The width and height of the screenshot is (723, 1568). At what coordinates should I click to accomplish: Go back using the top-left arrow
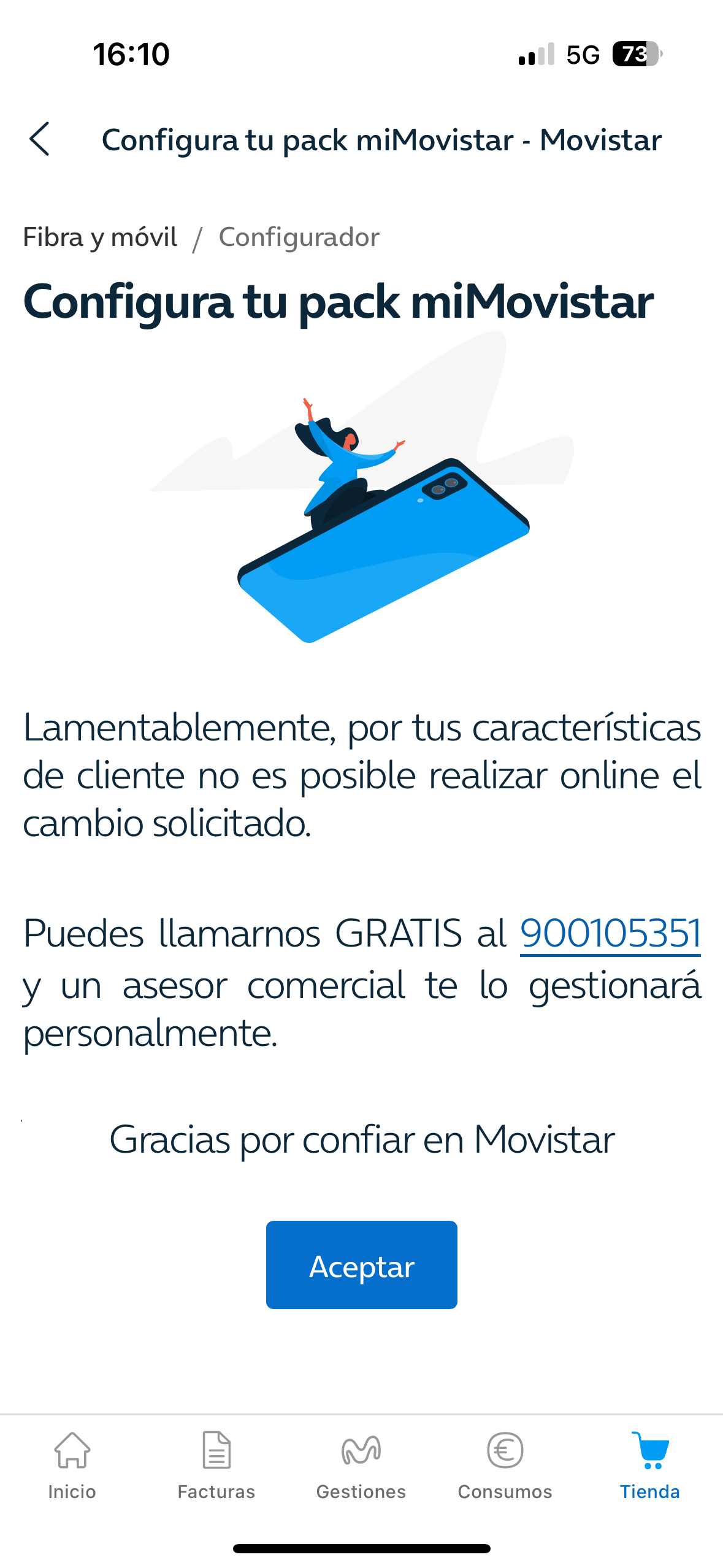pyautogui.click(x=40, y=139)
